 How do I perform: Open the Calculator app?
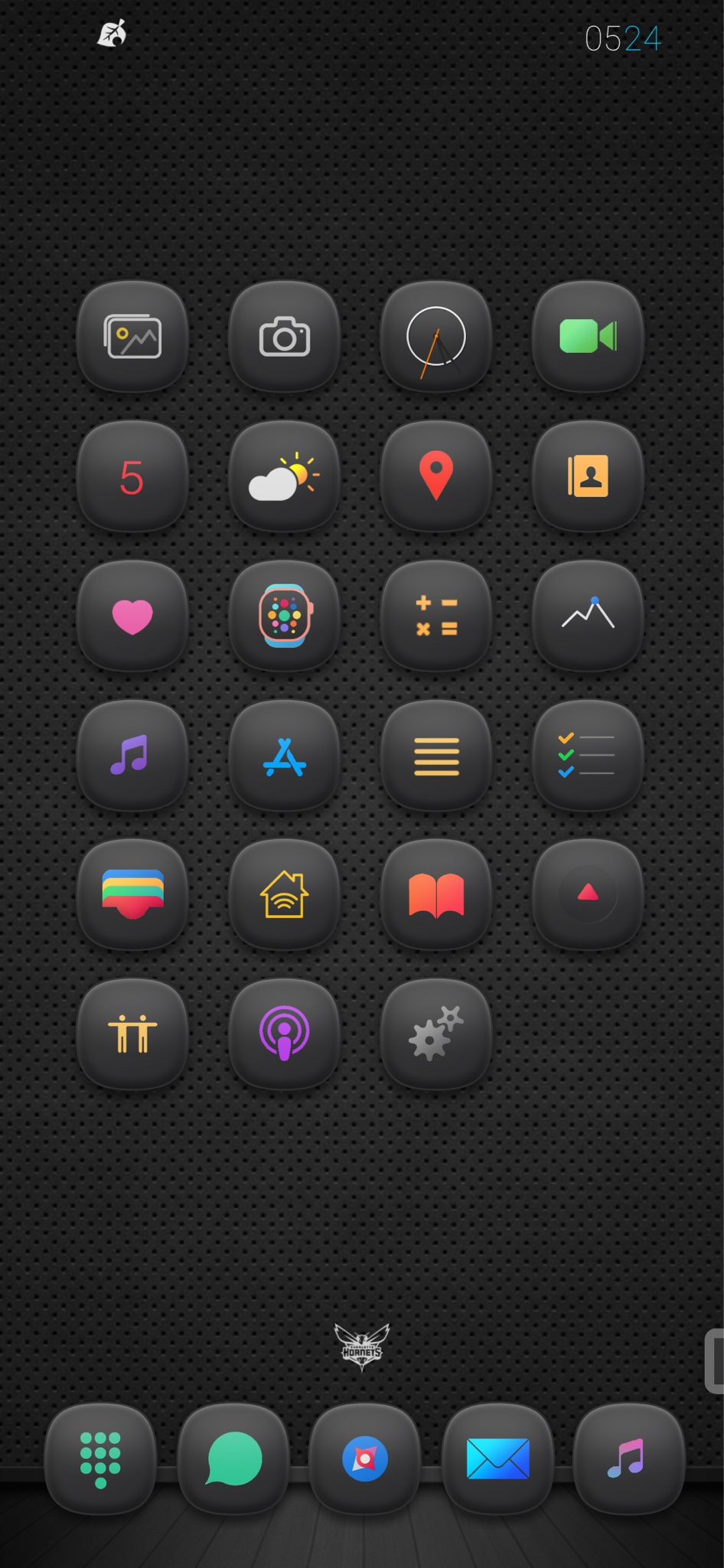(435, 616)
